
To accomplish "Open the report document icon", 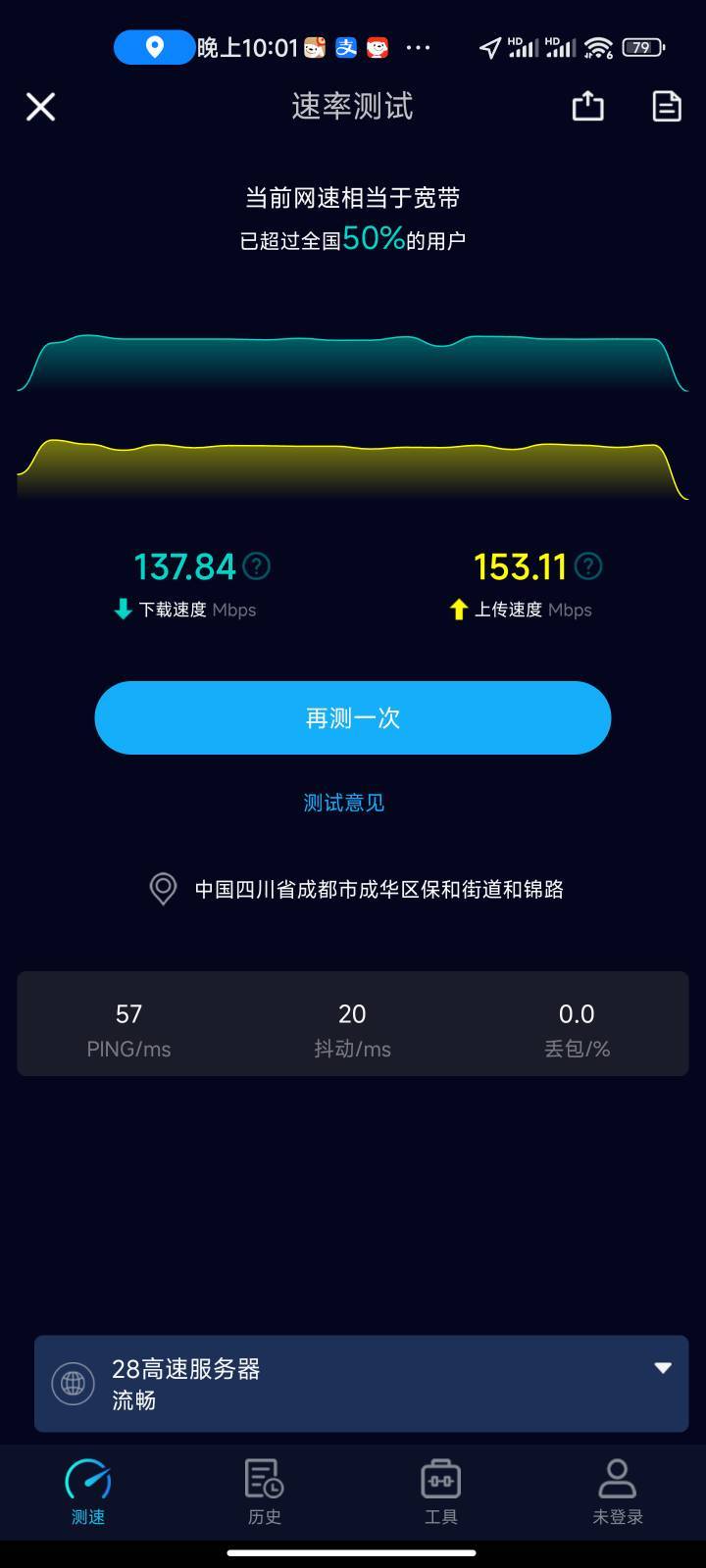I will pos(667,105).
